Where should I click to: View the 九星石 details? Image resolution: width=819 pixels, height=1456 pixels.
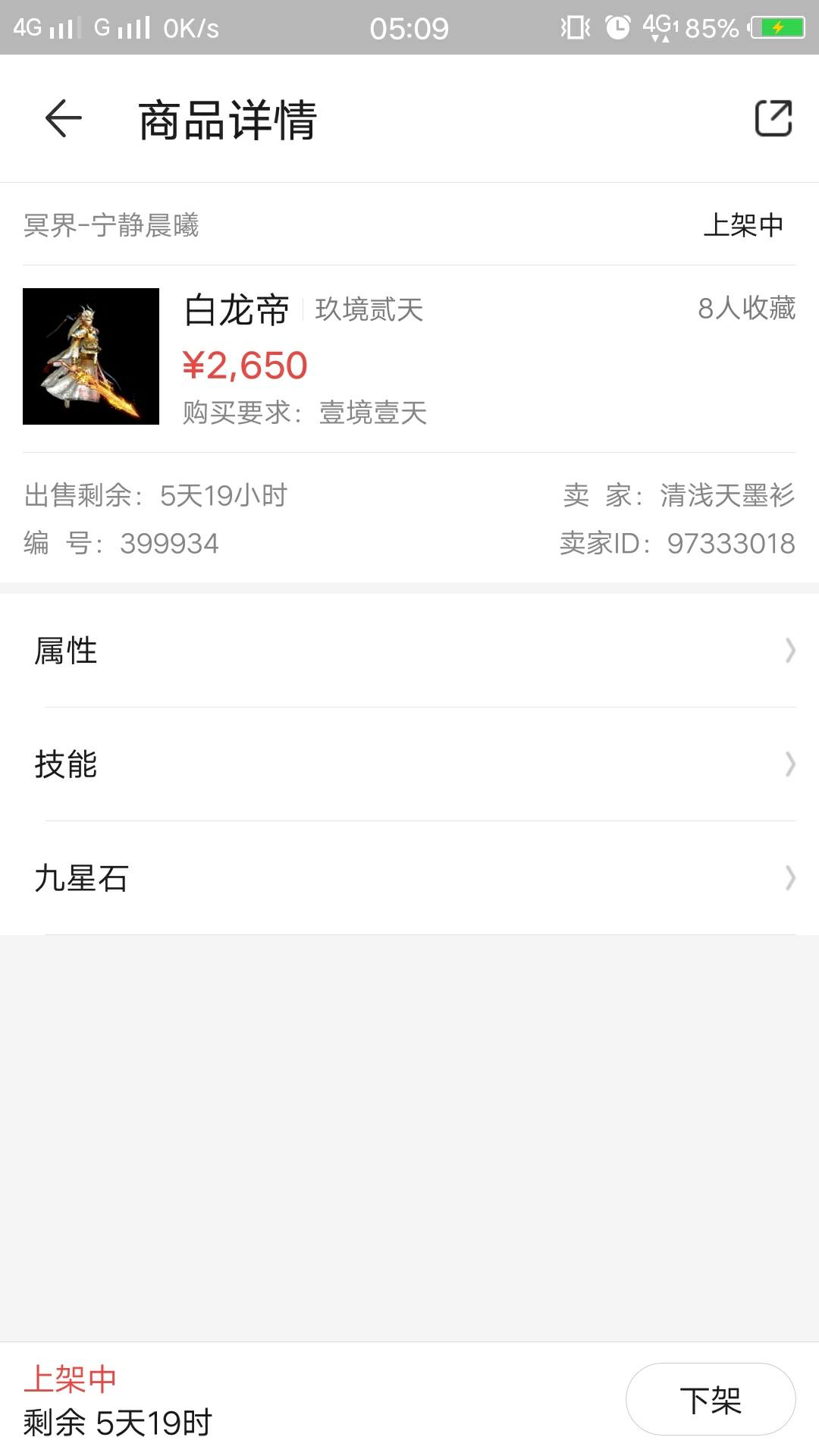click(x=409, y=878)
